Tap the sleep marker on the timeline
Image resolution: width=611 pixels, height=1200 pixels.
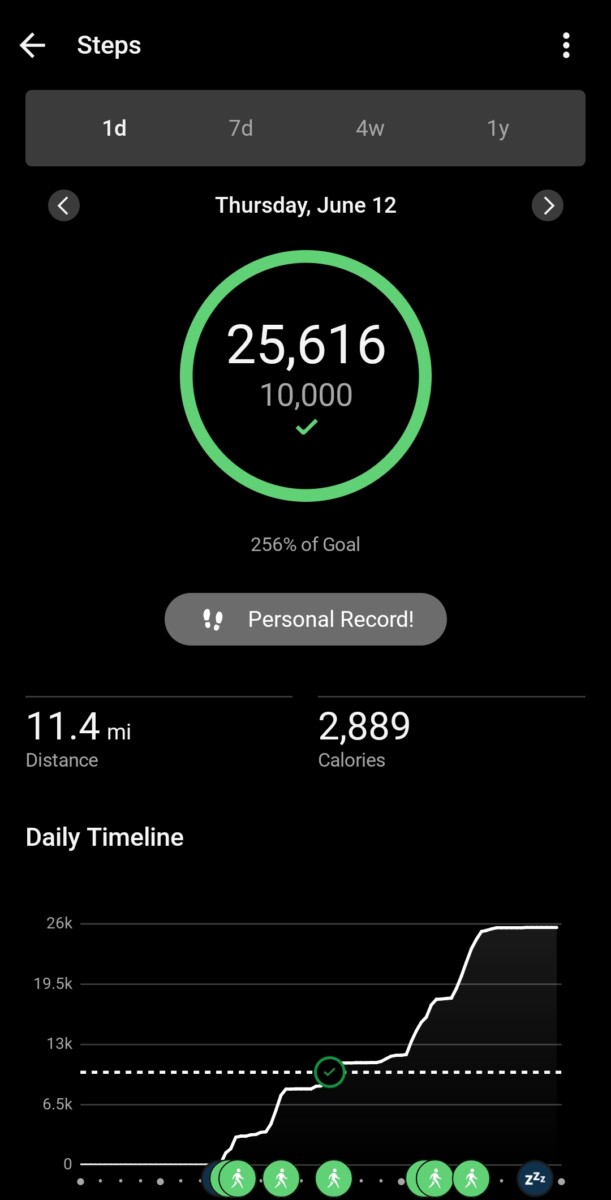535,1179
